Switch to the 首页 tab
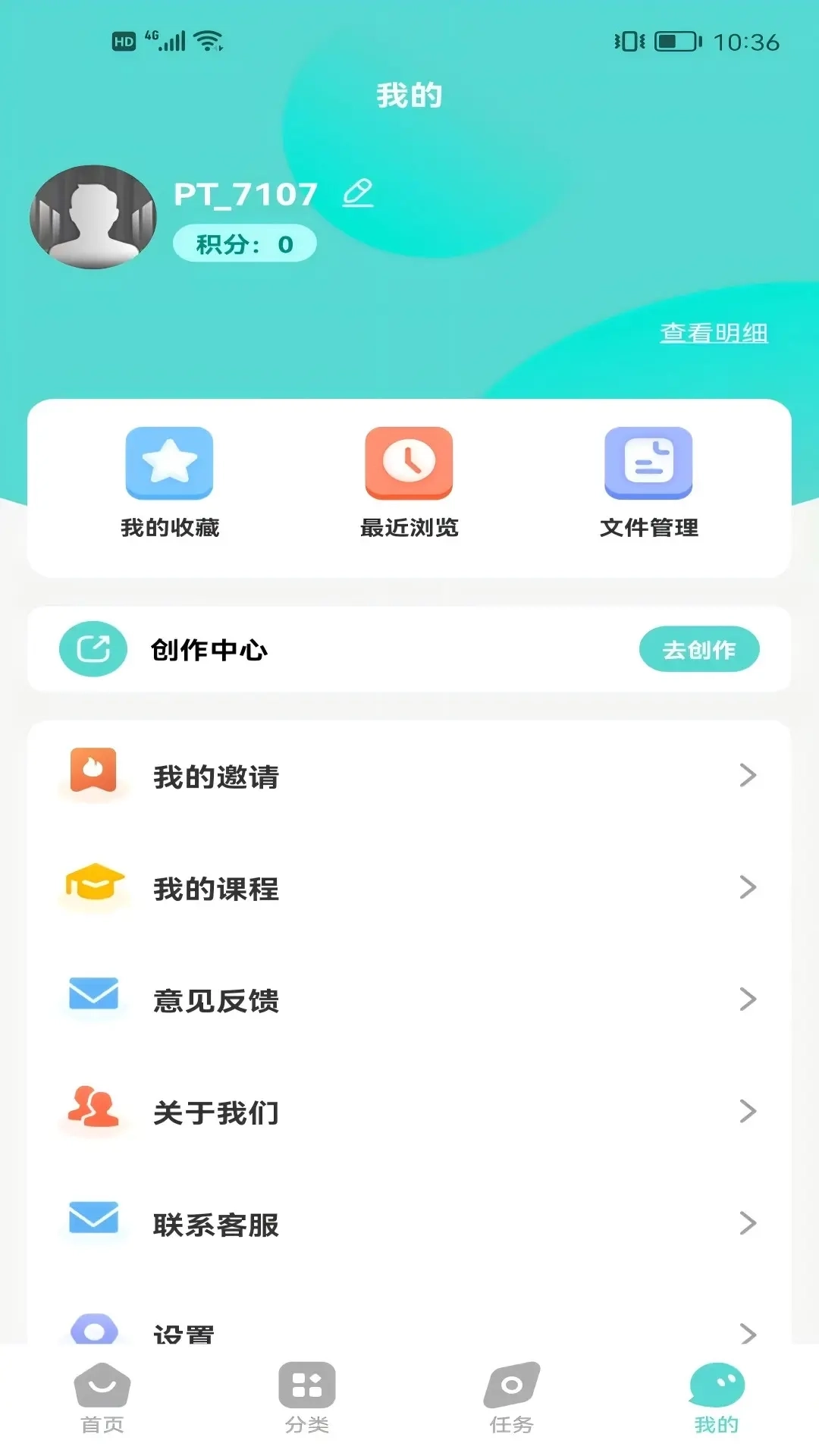819x1456 pixels. click(102, 1399)
